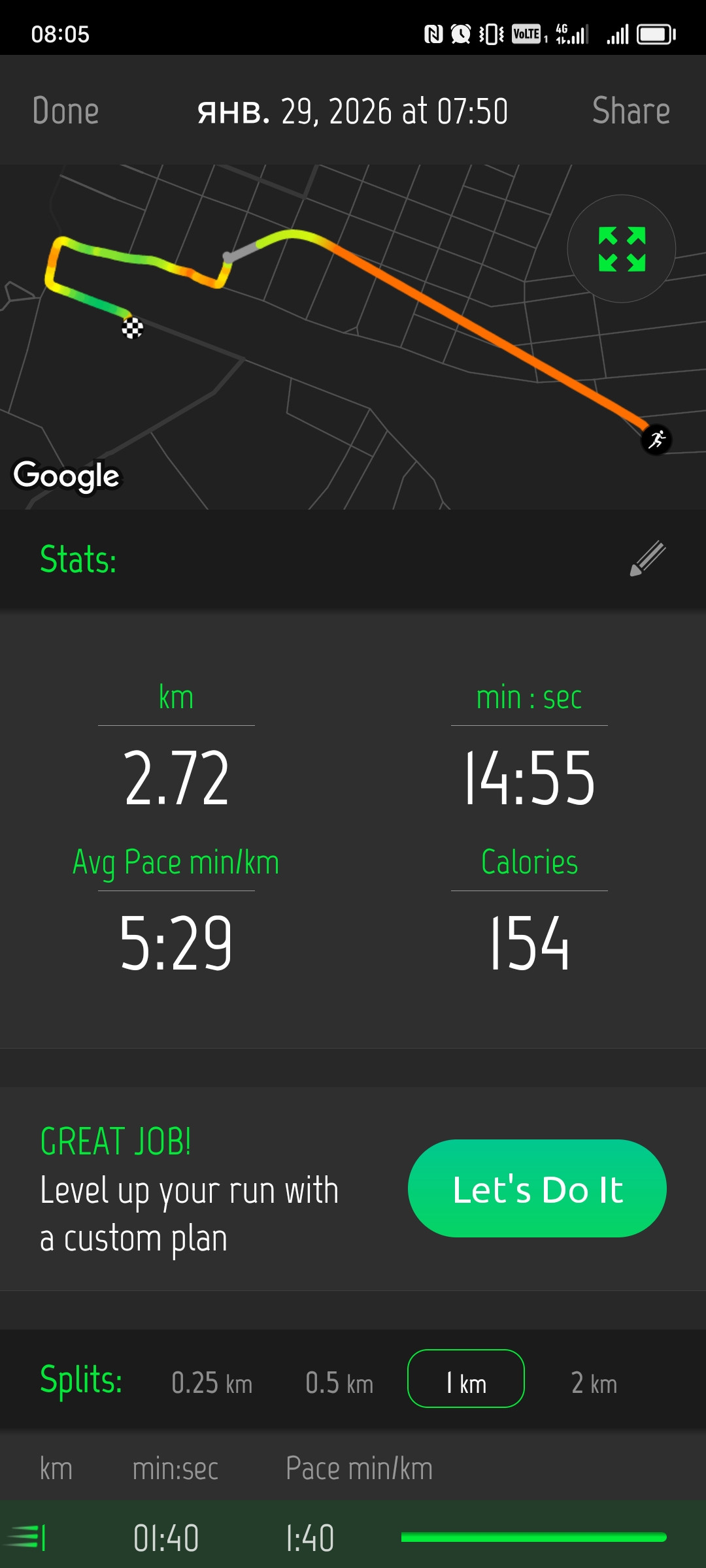The image size is (706, 1568).
Task: Switch splits to 0.5 km
Action: [x=339, y=1383]
